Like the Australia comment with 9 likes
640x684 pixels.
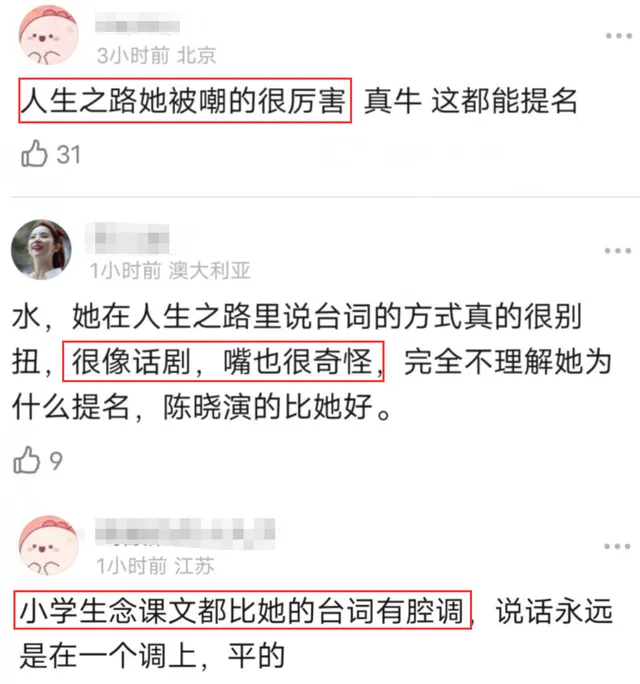[x=27, y=460]
